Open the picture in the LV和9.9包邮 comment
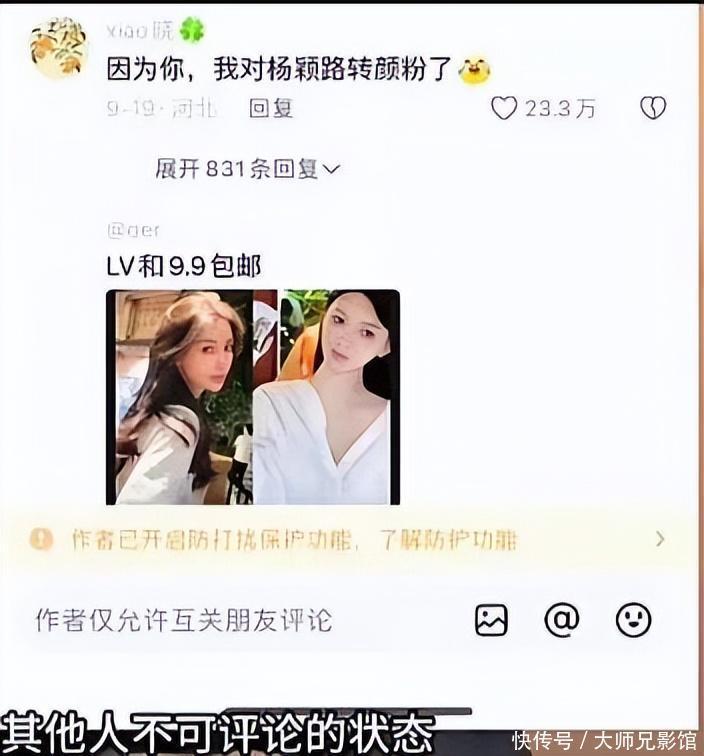 tap(253, 397)
